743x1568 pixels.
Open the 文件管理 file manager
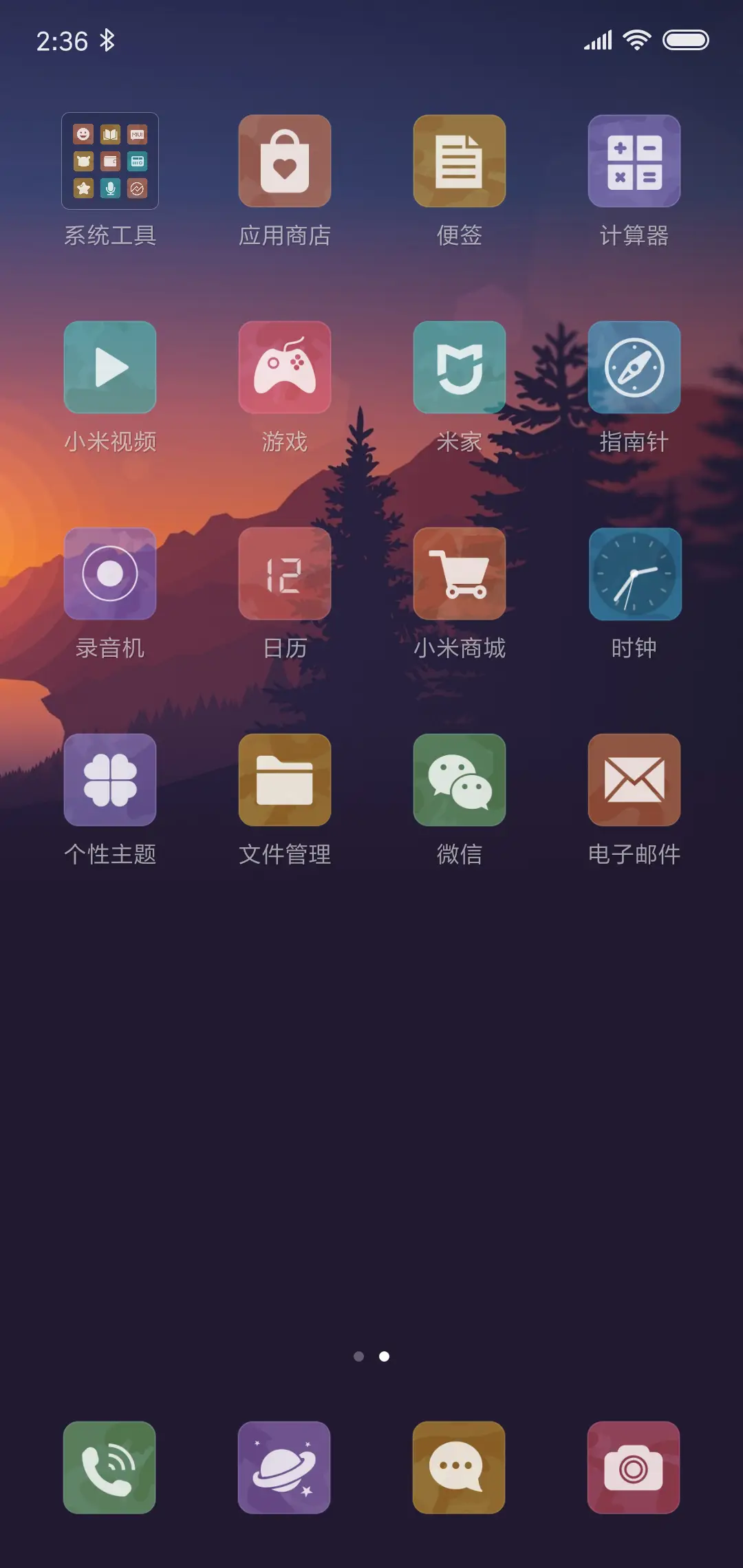[x=285, y=780]
